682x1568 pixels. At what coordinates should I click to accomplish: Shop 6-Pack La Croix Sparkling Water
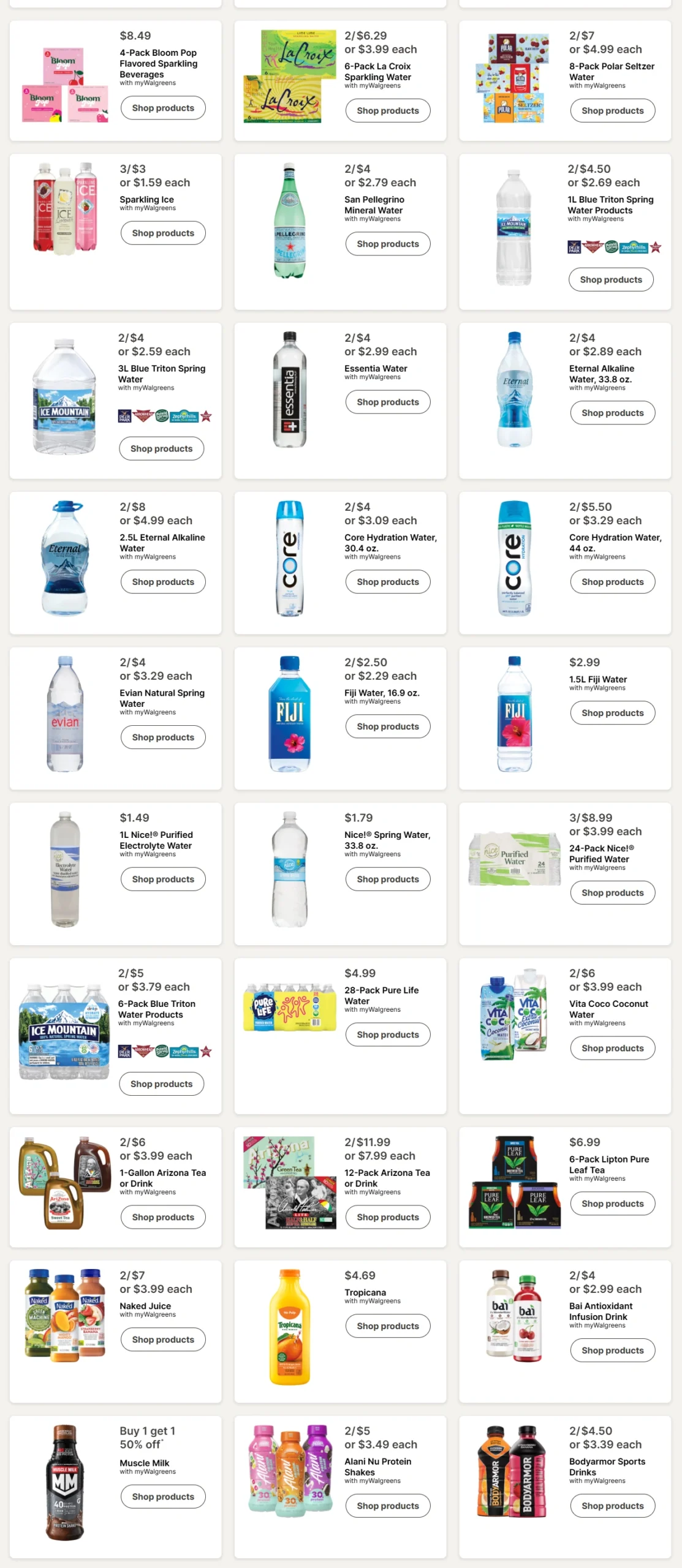(x=387, y=111)
